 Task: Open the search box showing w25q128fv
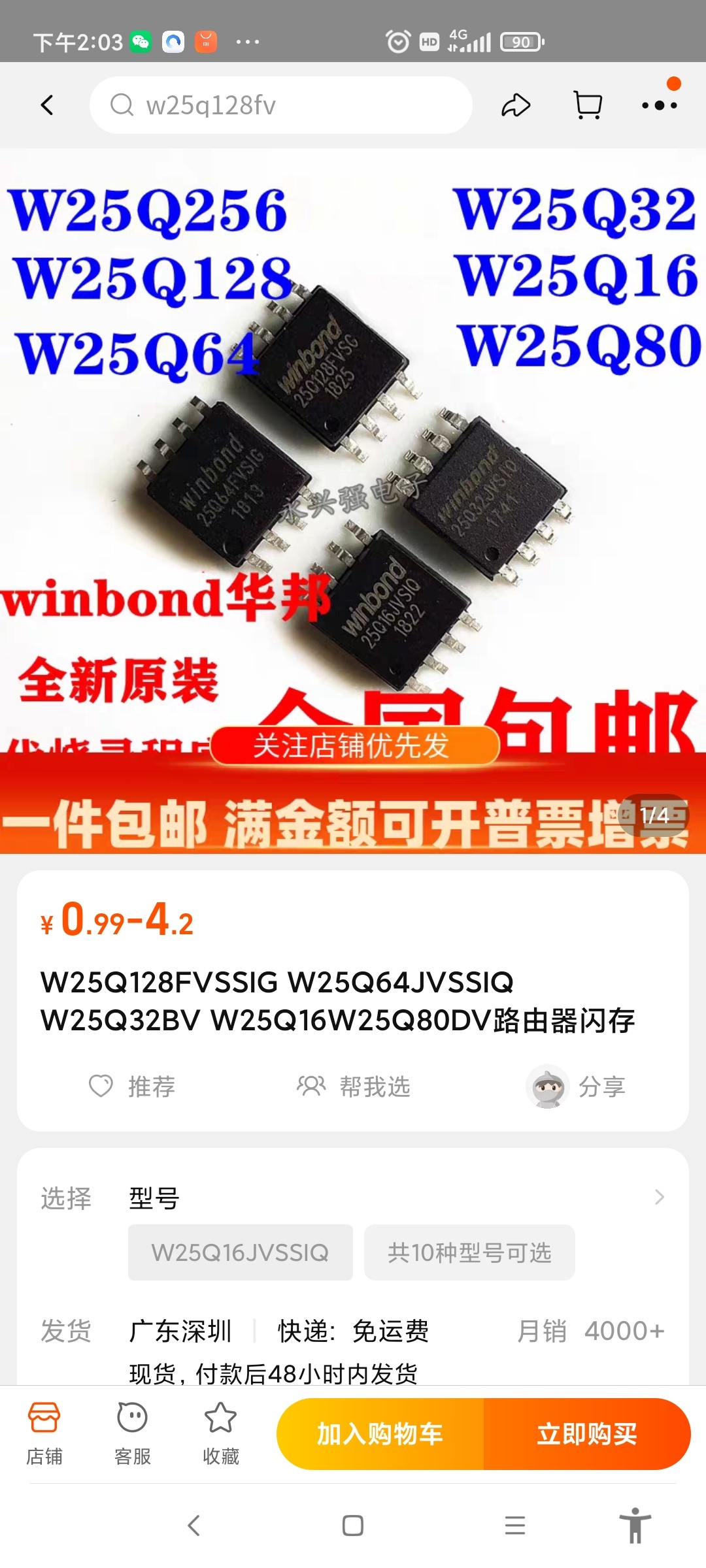[x=281, y=105]
